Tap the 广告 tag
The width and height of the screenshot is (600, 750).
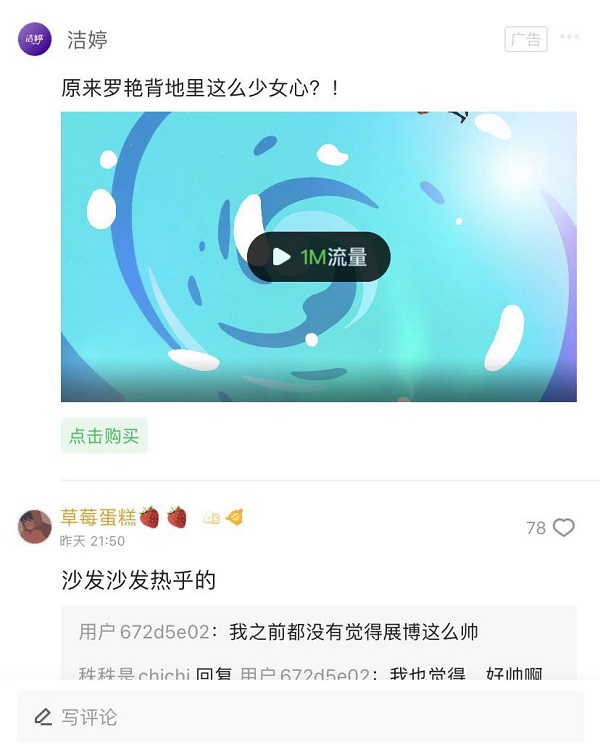click(526, 39)
